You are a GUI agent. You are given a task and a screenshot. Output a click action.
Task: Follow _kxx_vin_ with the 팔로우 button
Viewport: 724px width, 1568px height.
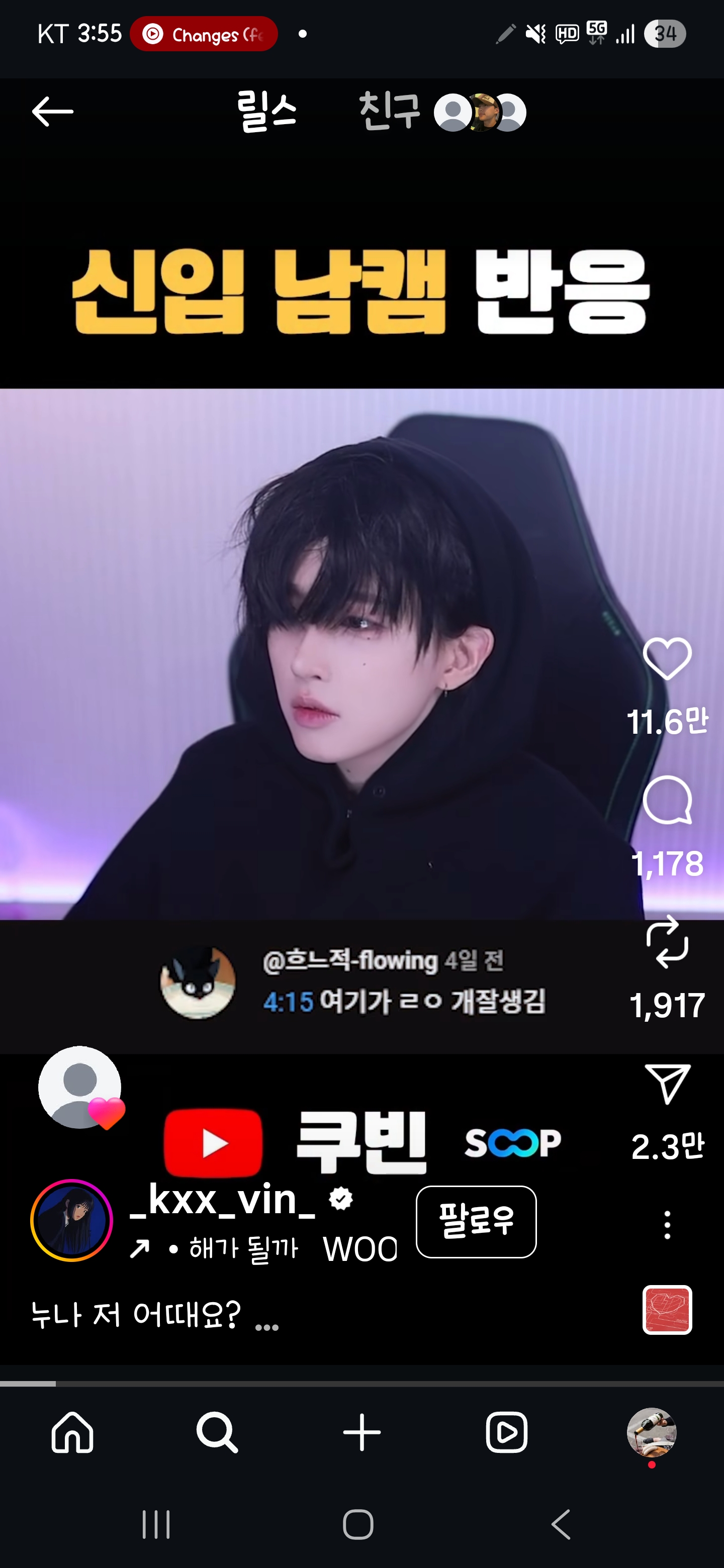pos(476,1221)
